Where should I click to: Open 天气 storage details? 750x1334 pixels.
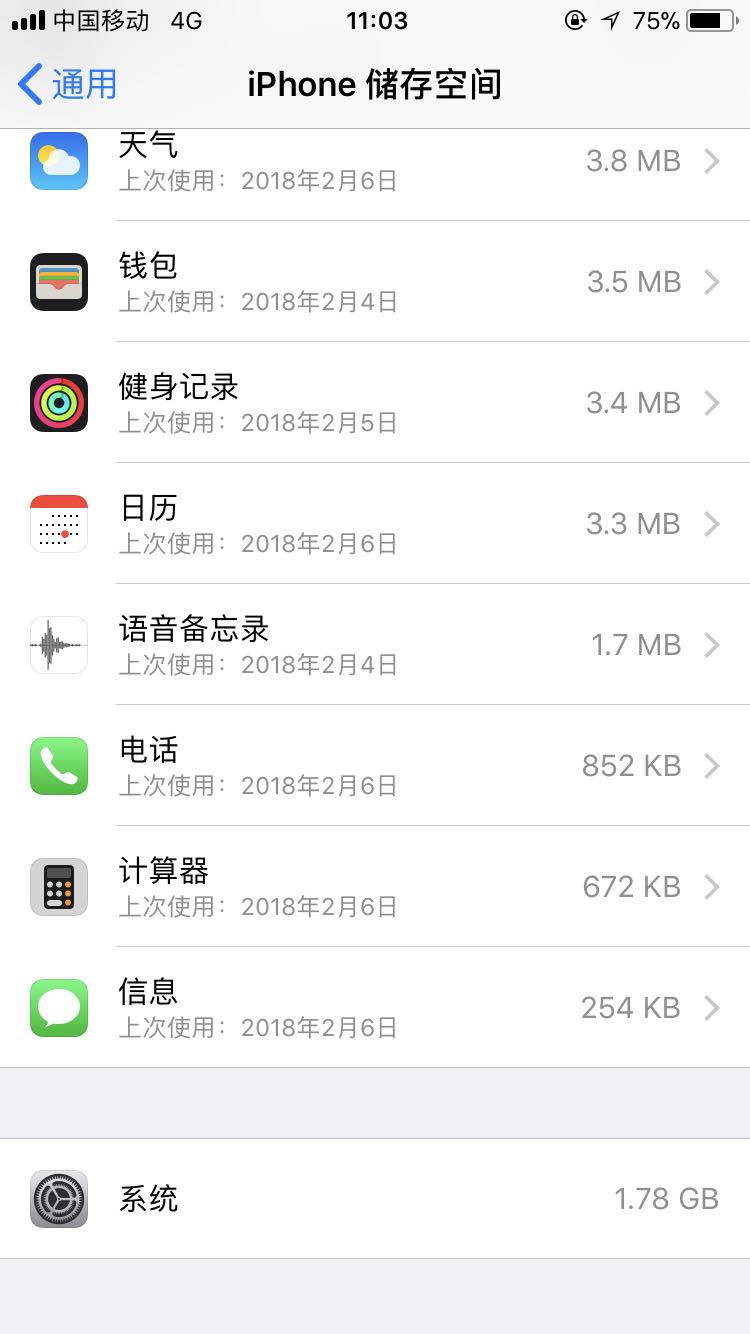[x=375, y=163]
